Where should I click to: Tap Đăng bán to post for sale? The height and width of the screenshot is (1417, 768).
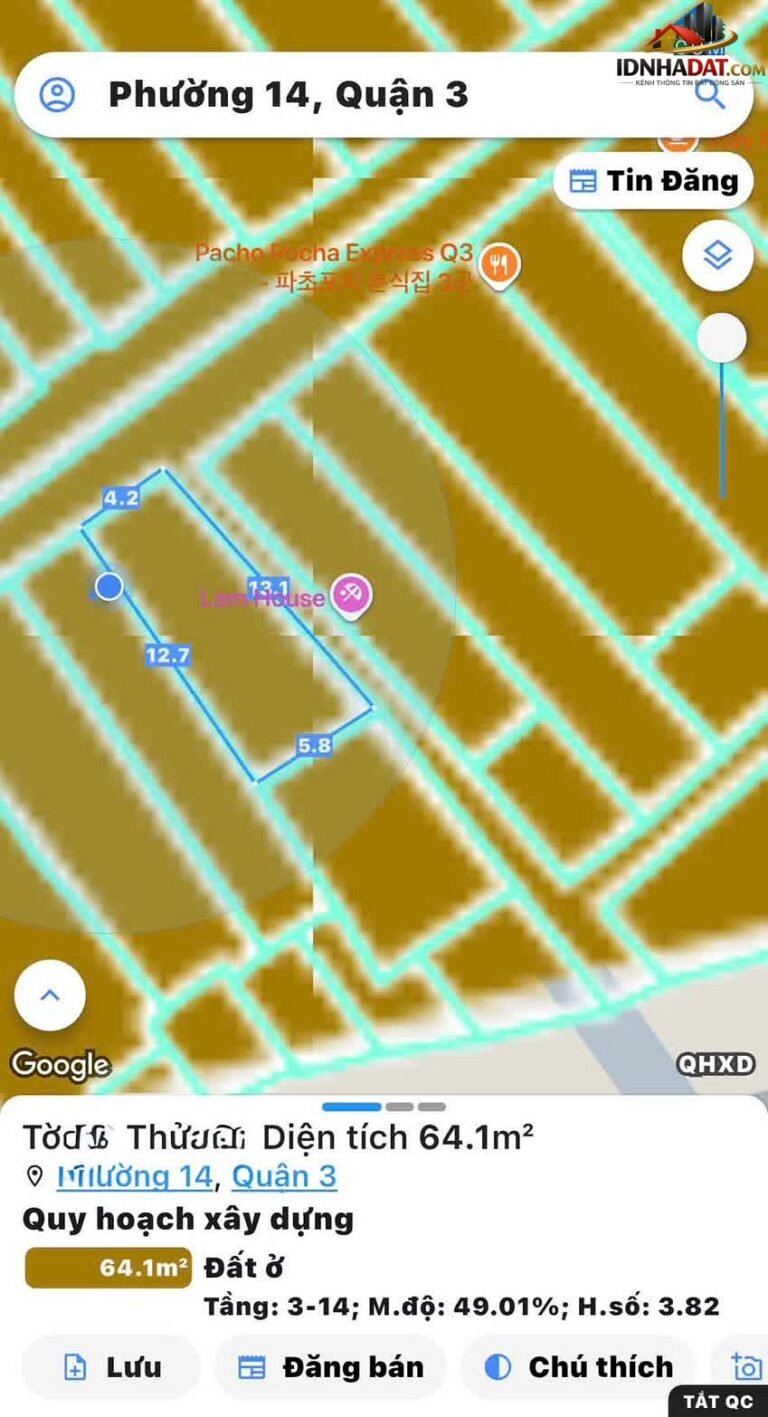coord(330,1367)
